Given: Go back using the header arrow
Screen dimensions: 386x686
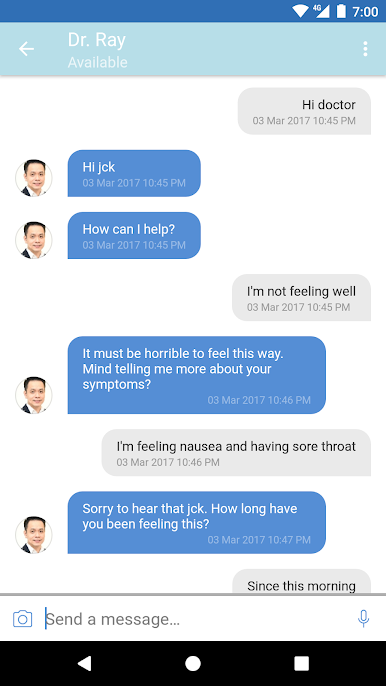Looking at the screenshot, I should [x=26, y=49].
